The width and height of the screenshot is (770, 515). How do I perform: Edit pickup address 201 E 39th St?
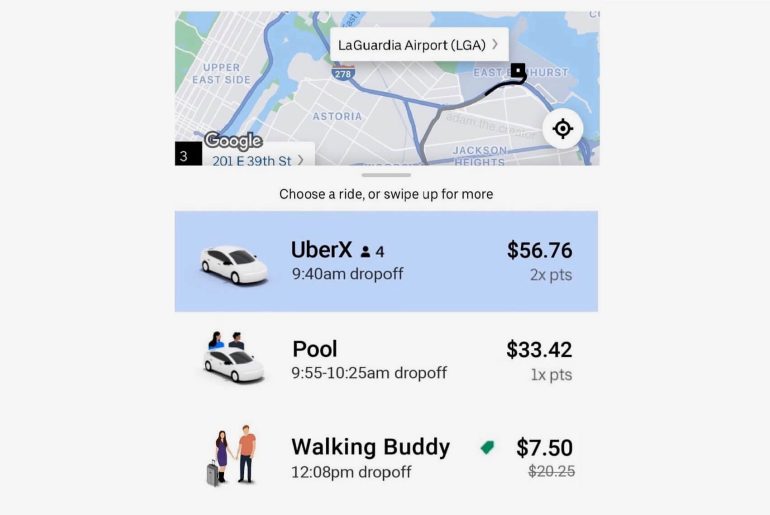coord(257,159)
